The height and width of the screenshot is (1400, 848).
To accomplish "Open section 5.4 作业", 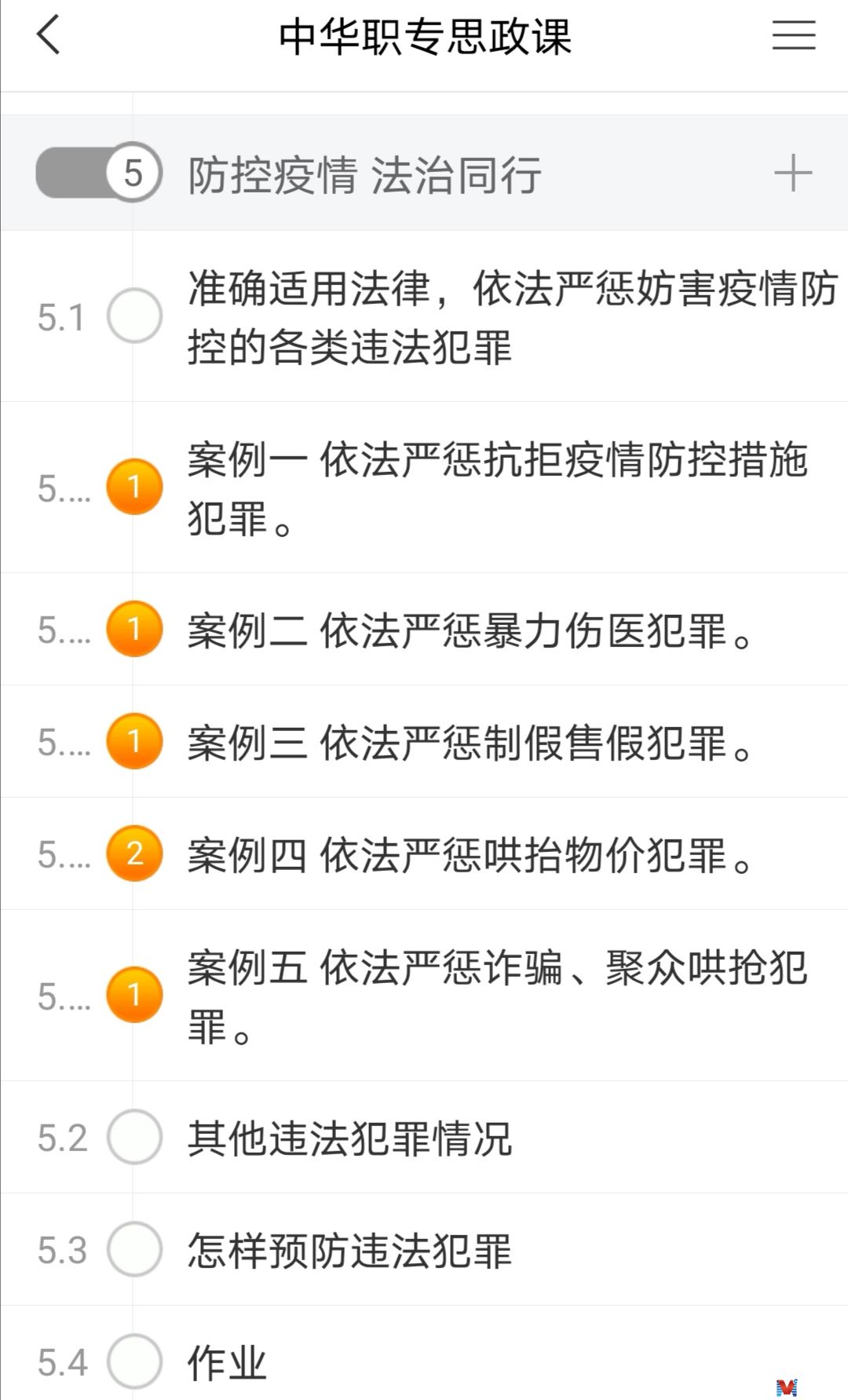I will (424, 1354).
